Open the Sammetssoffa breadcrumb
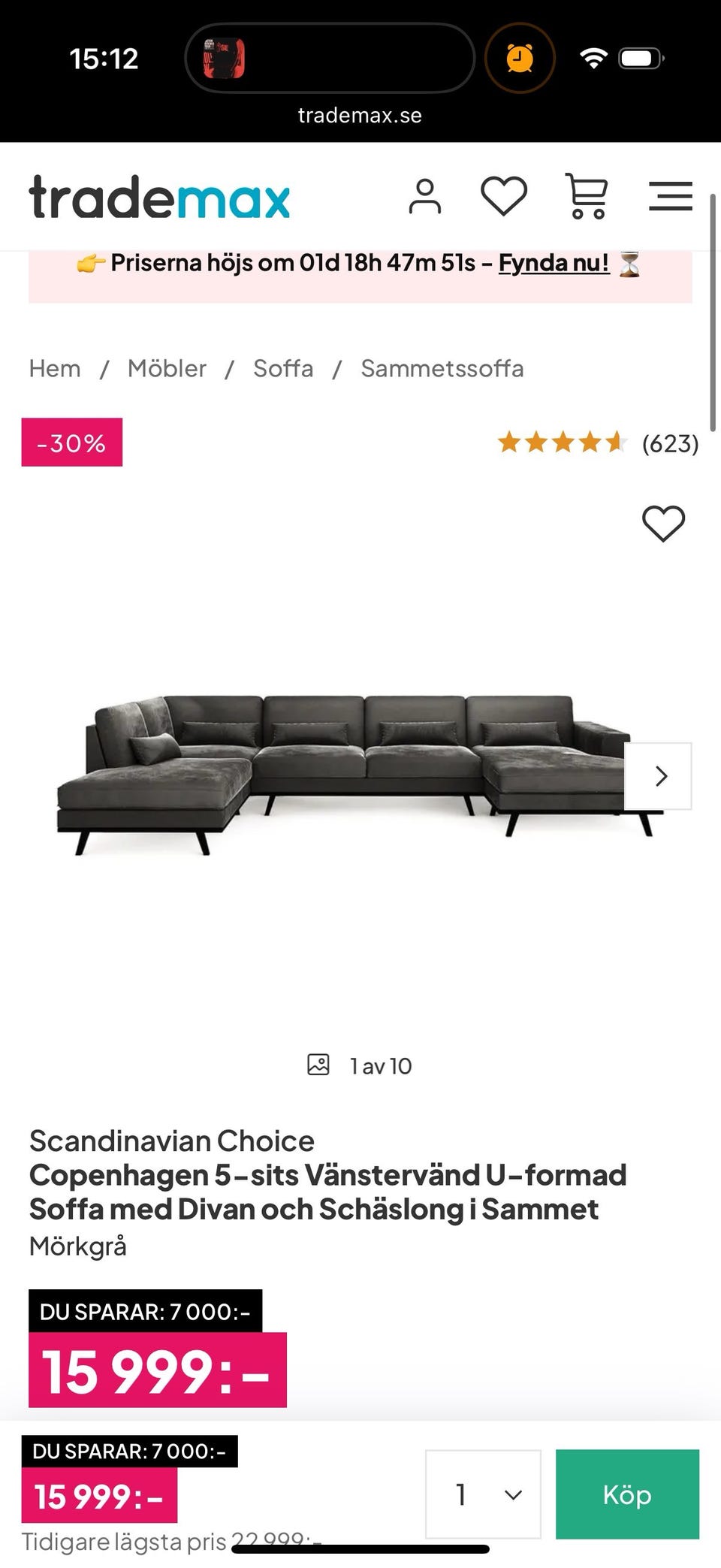The width and height of the screenshot is (721, 1568). [x=442, y=368]
